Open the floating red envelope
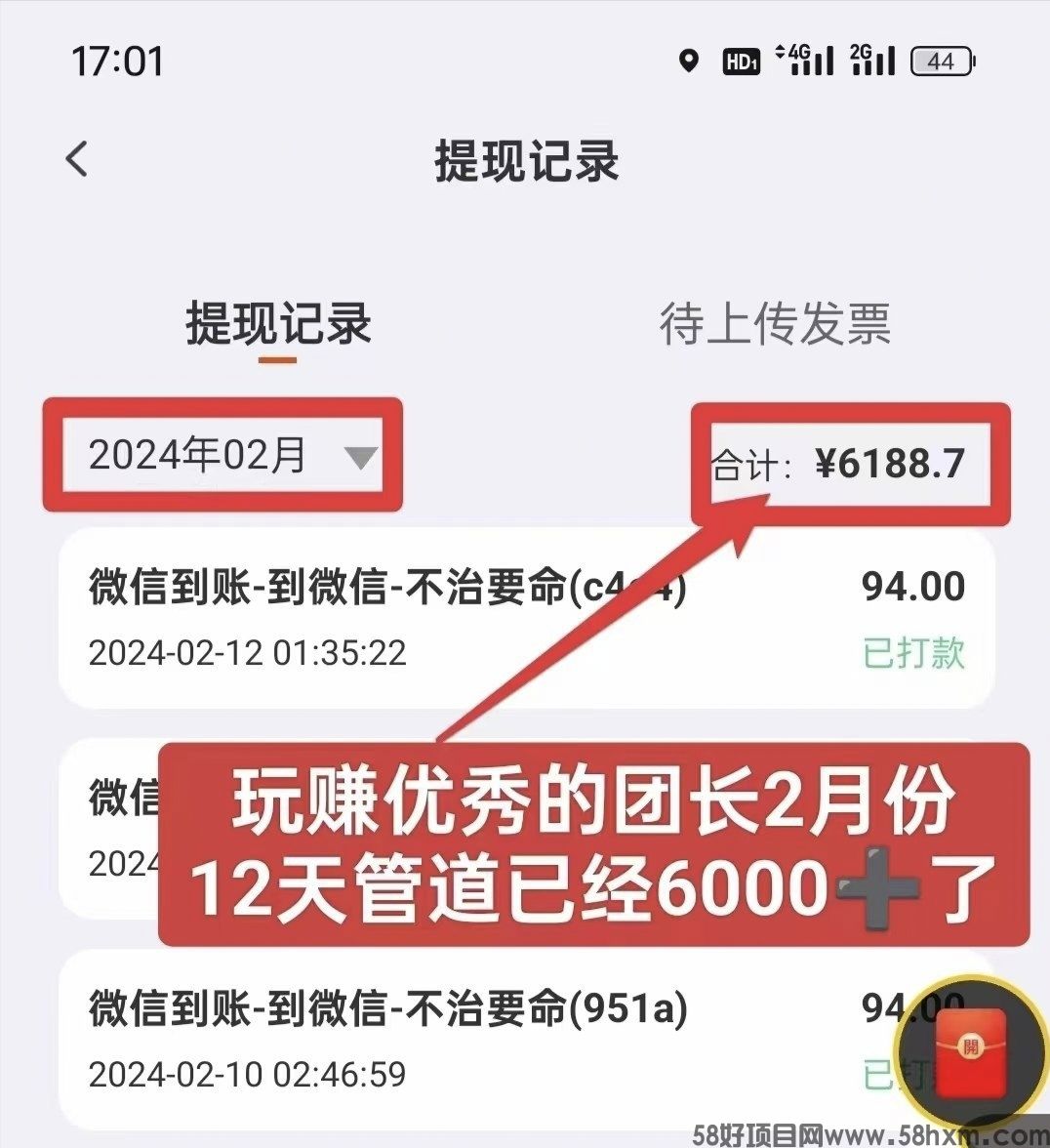1050x1148 pixels. (x=971, y=1052)
